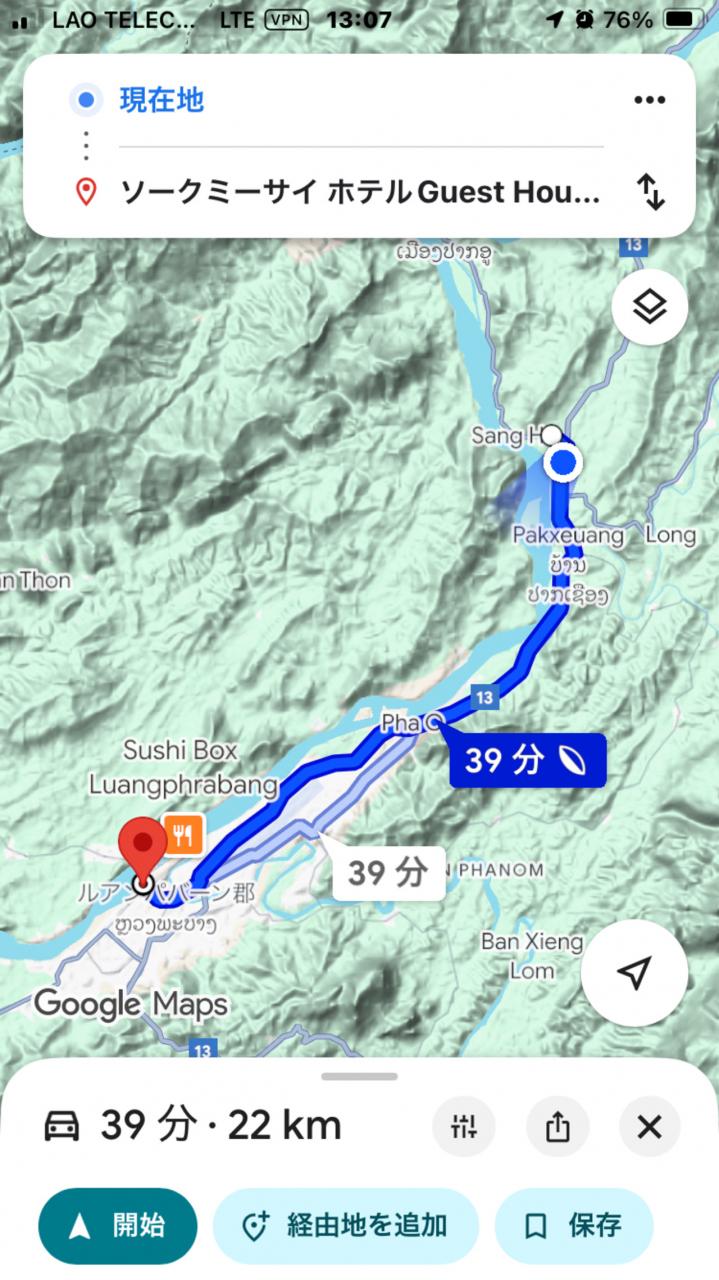Open the Sushi Box Luangphrabang restaurant marker
Screen dimensions: 719x1280
tap(182, 834)
